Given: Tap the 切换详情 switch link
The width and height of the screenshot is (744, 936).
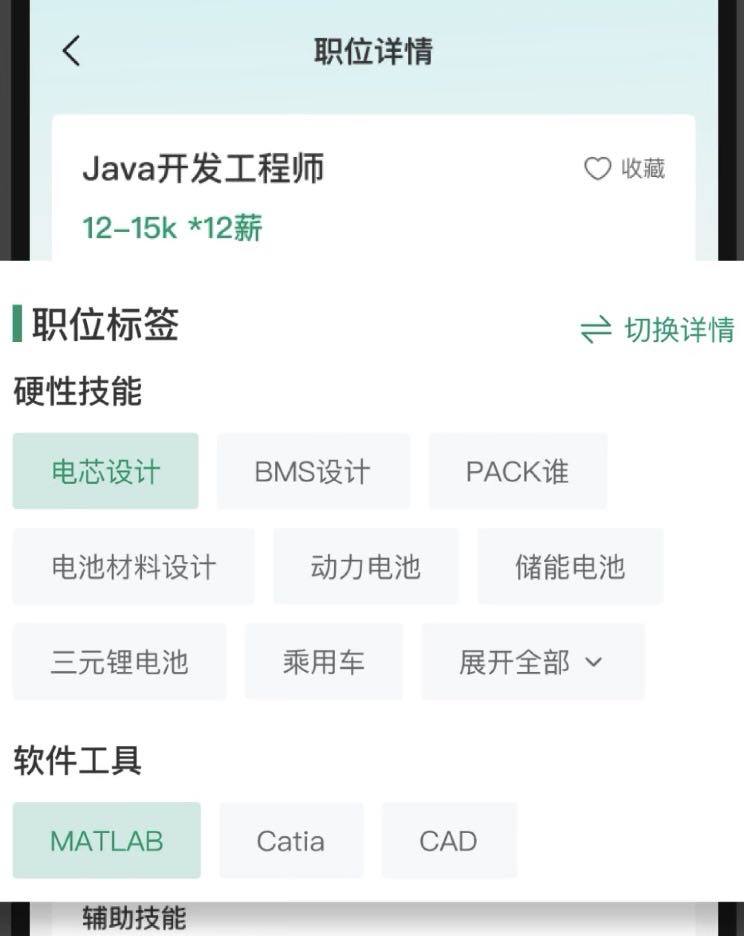Looking at the screenshot, I should tap(657, 329).
